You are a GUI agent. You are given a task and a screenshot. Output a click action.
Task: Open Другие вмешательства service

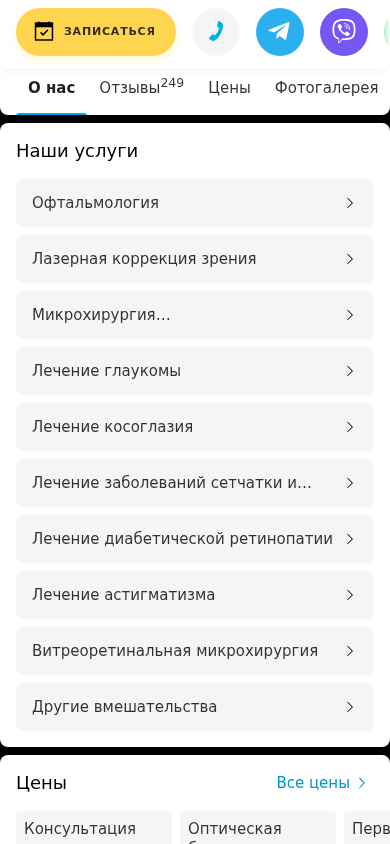[x=195, y=707]
